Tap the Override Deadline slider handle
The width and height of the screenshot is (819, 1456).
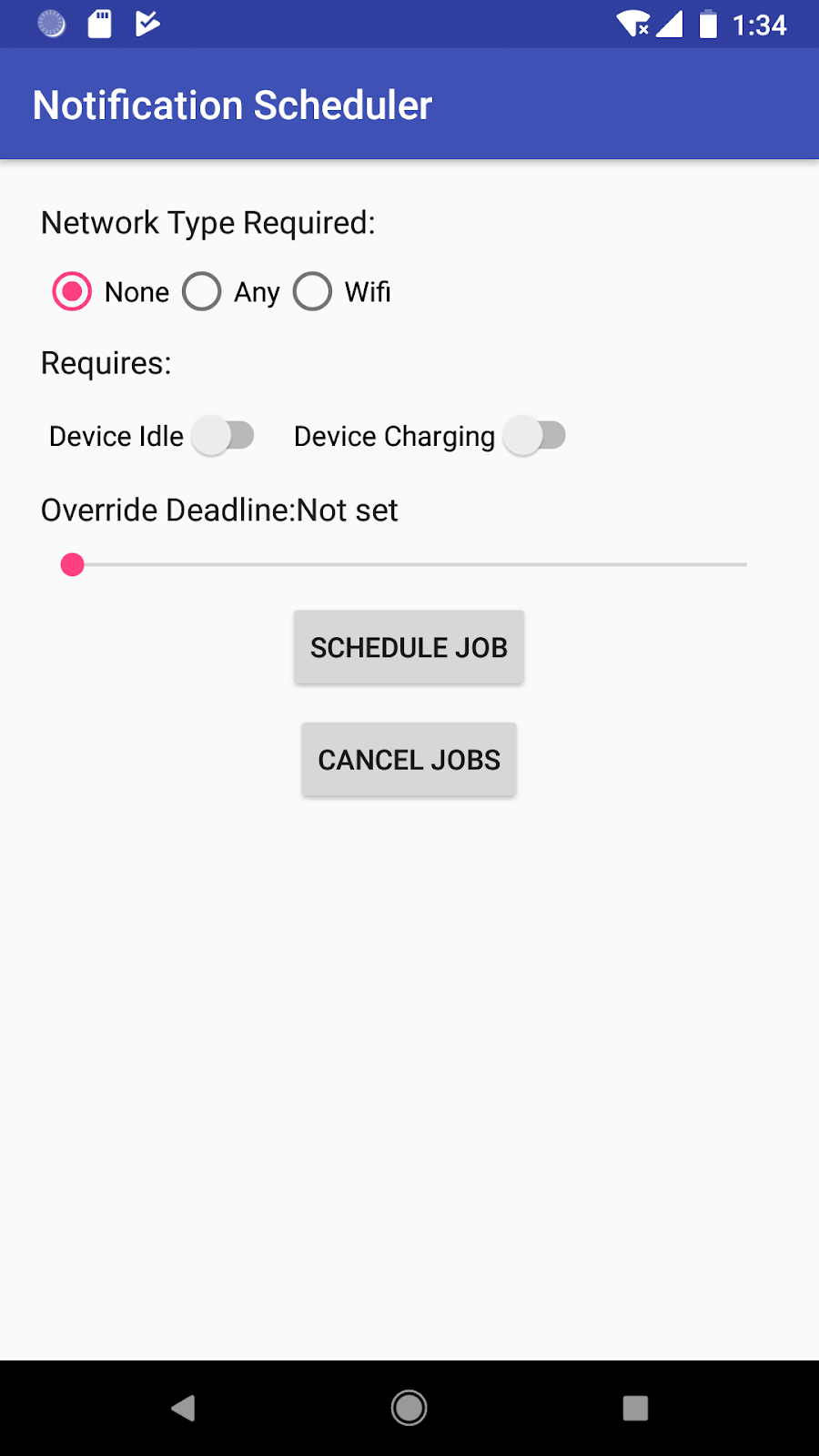pyautogui.click(x=72, y=564)
